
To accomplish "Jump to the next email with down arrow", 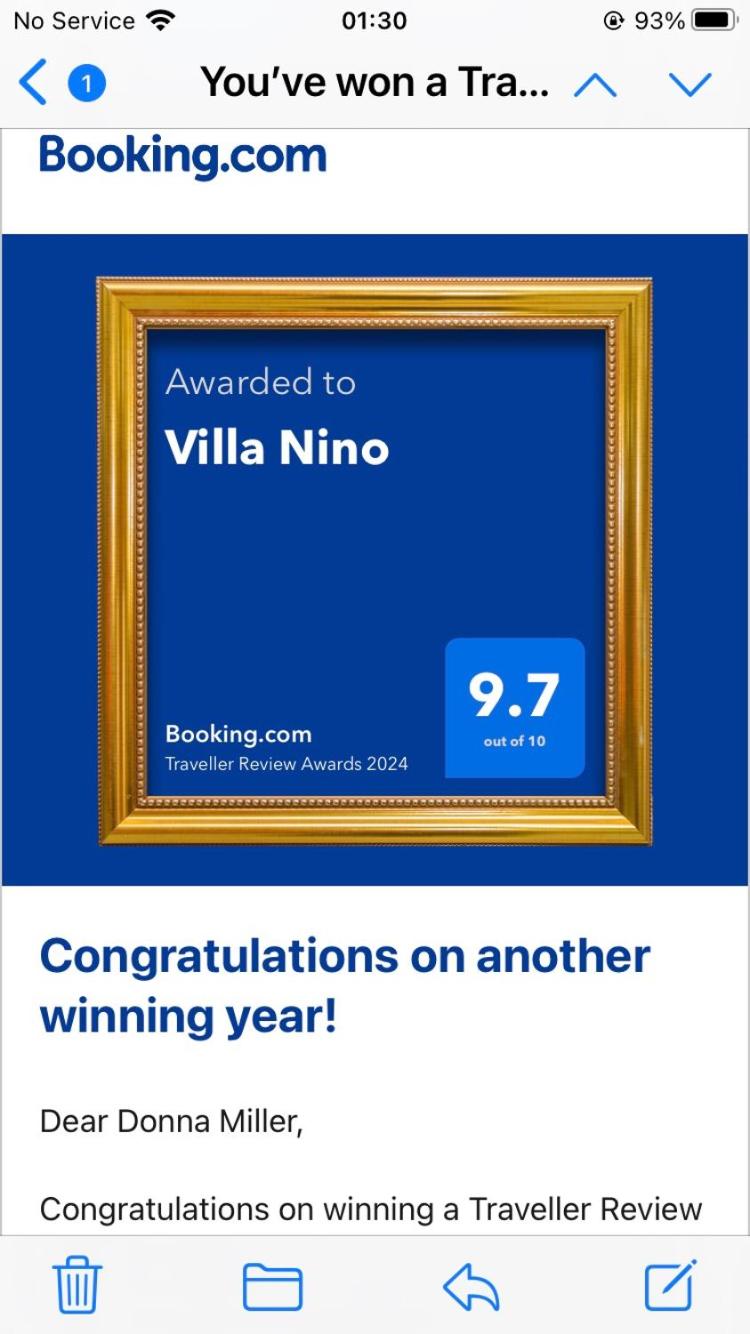I will coord(690,84).
